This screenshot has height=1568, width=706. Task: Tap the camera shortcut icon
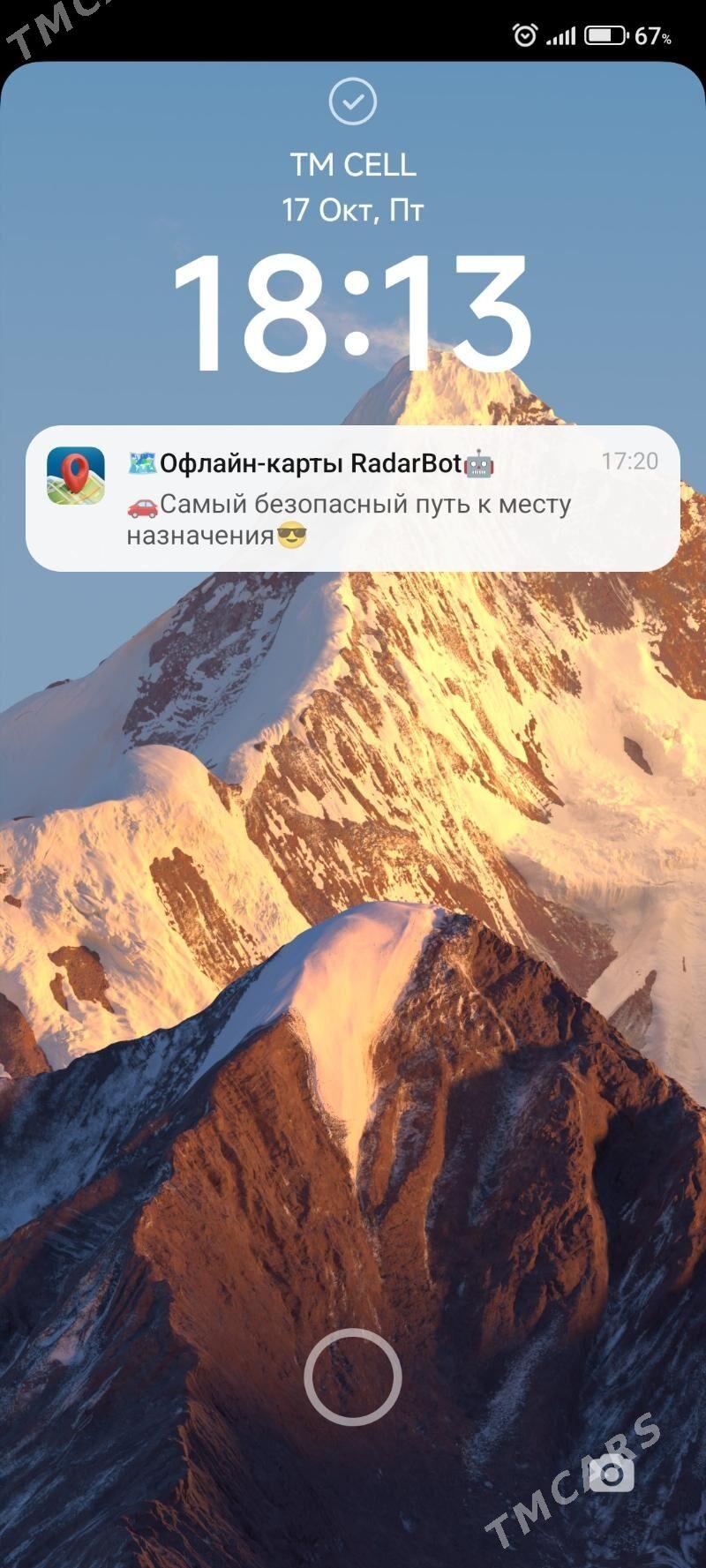(x=612, y=1474)
